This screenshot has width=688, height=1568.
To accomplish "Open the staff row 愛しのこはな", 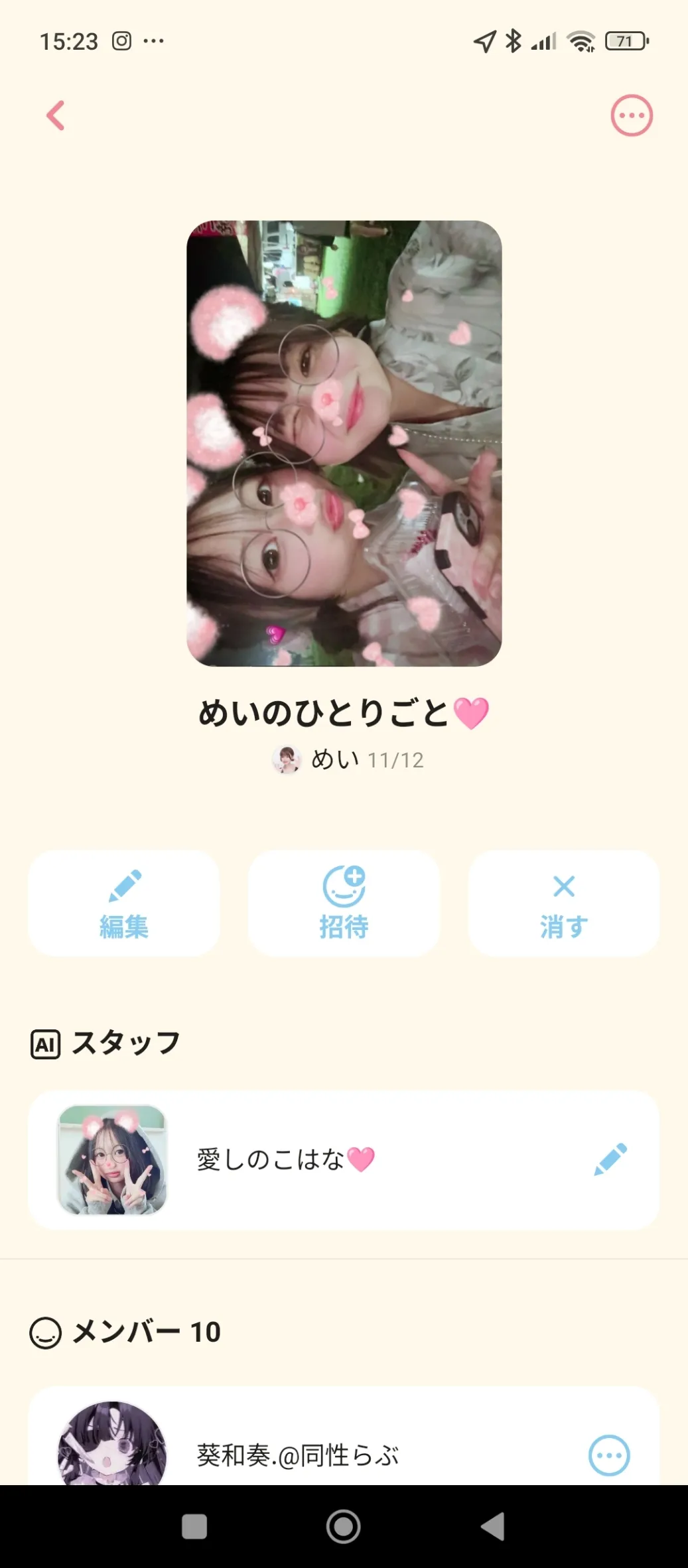I will coord(344,1159).
